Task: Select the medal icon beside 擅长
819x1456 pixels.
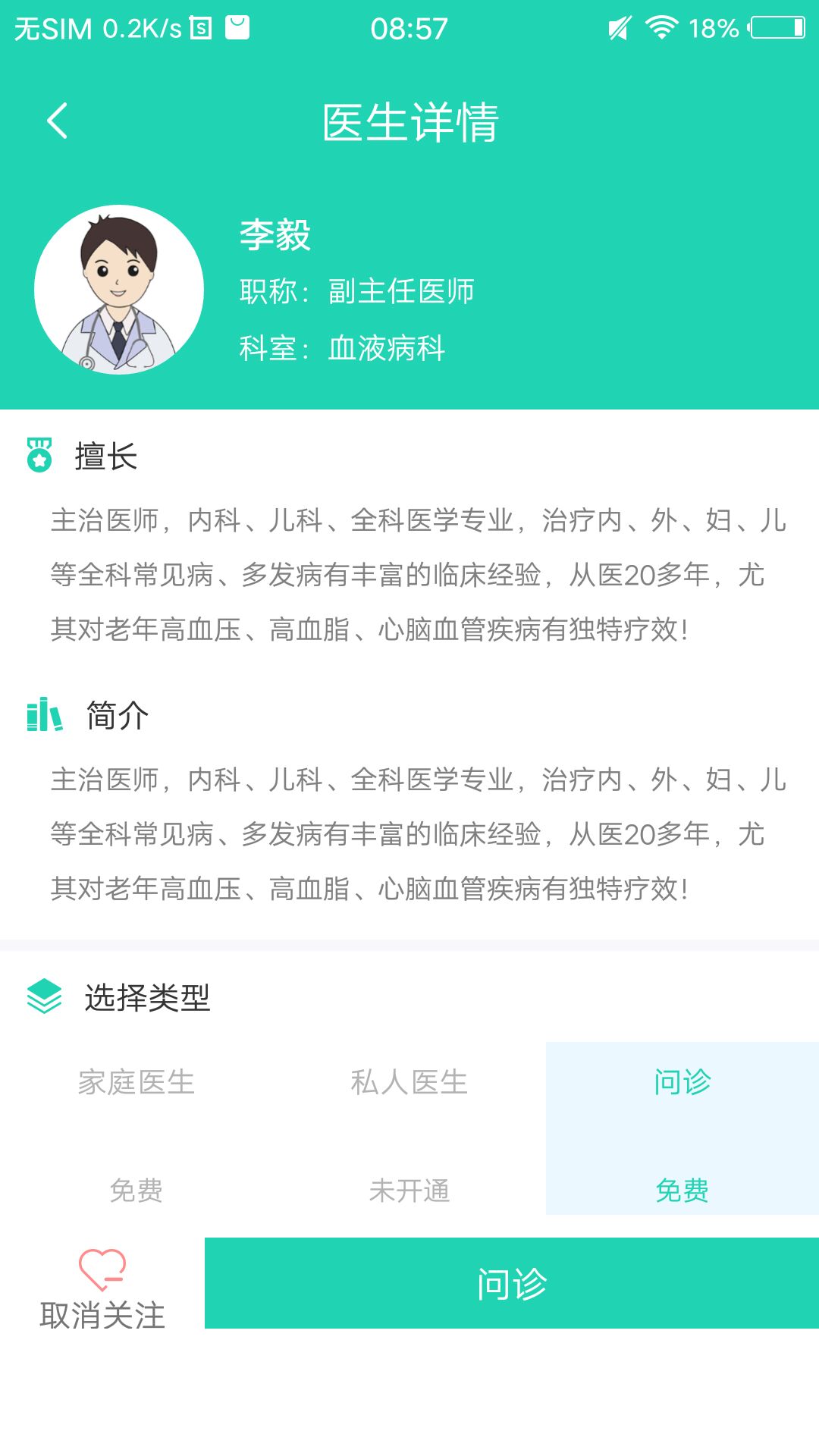Action: coord(39,457)
